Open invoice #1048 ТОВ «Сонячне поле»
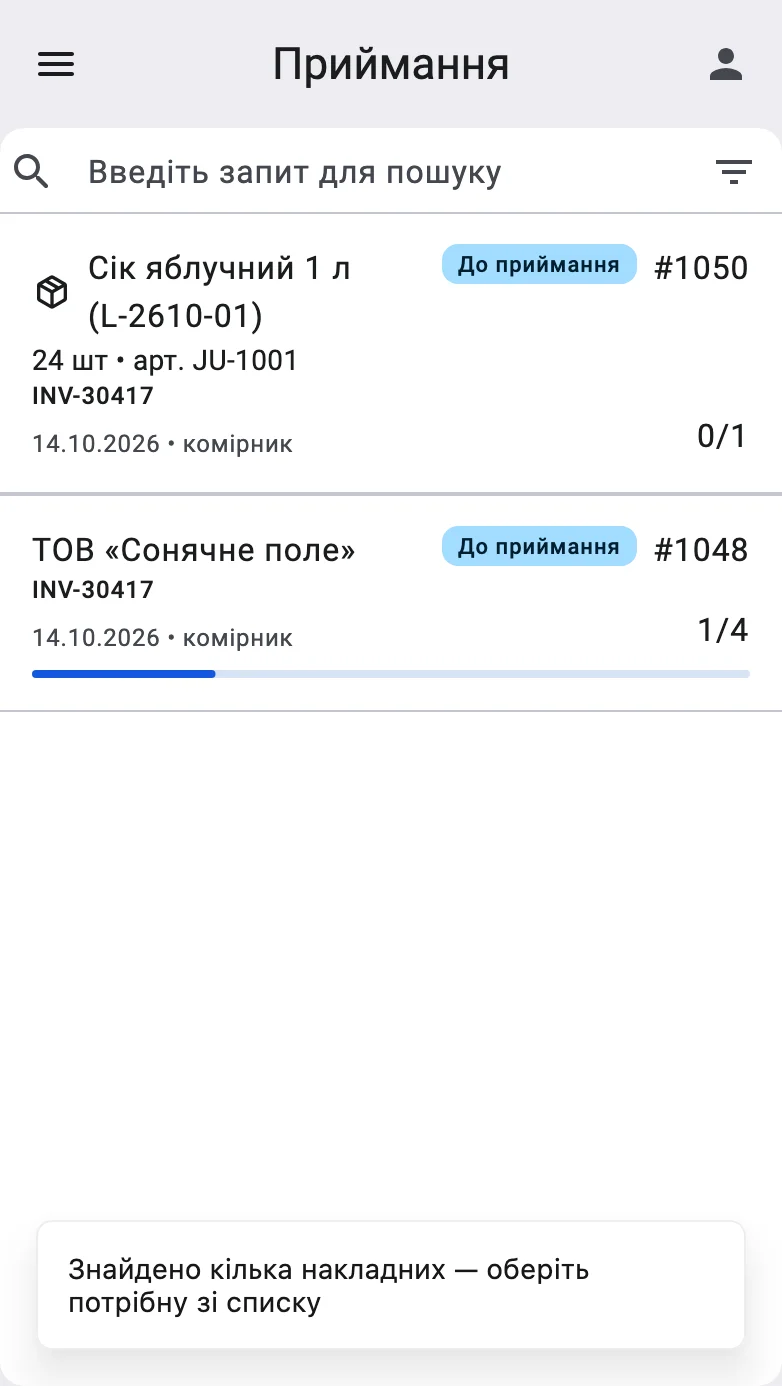782x1386 pixels. tap(391, 603)
